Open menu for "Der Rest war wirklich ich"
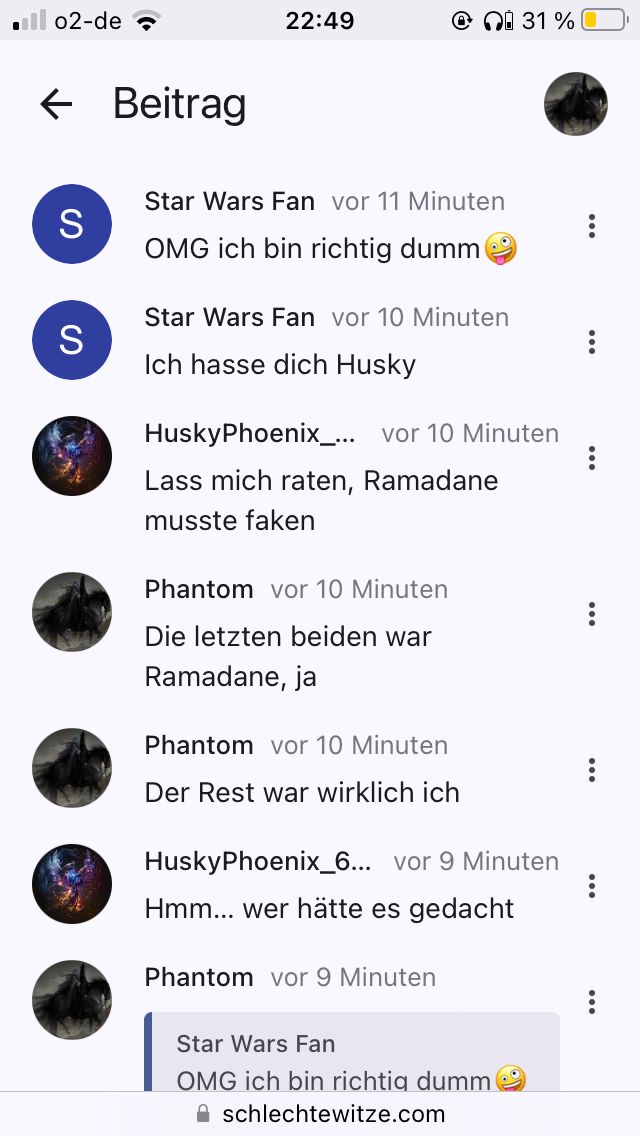 (x=592, y=770)
